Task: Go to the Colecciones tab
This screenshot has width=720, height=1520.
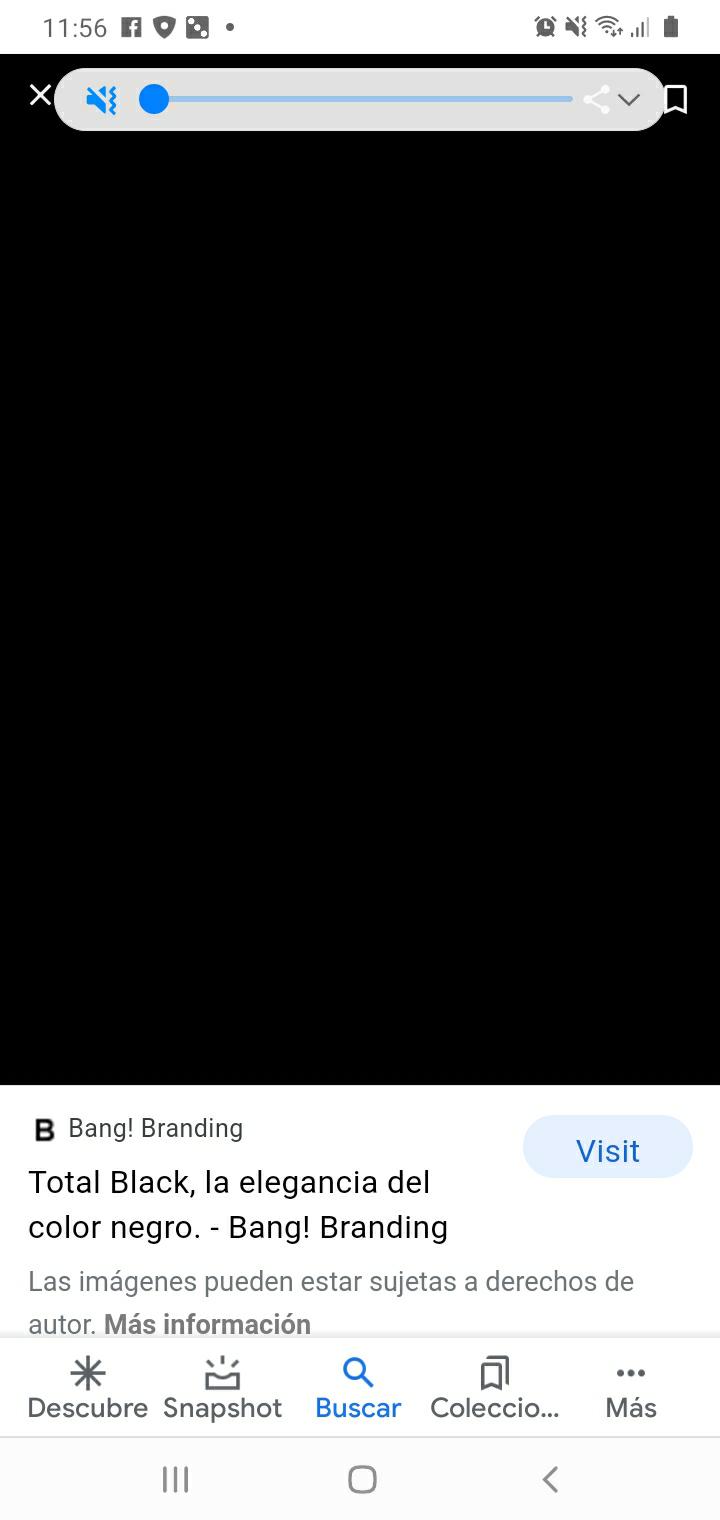Action: pyautogui.click(x=494, y=1388)
